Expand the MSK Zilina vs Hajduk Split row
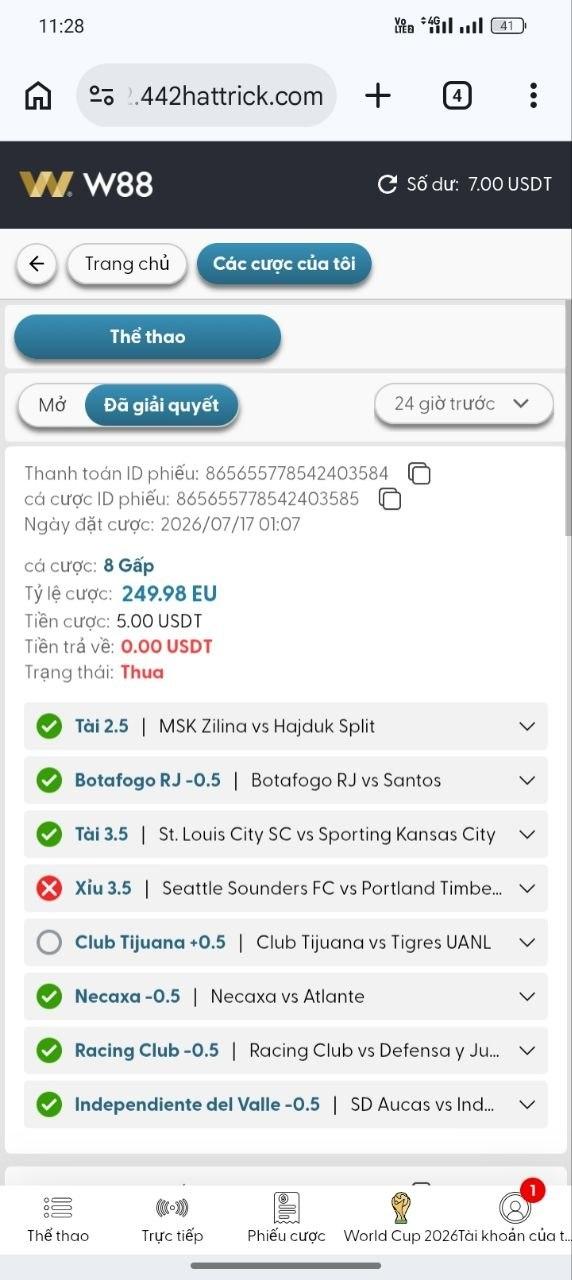 pyautogui.click(x=286, y=726)
